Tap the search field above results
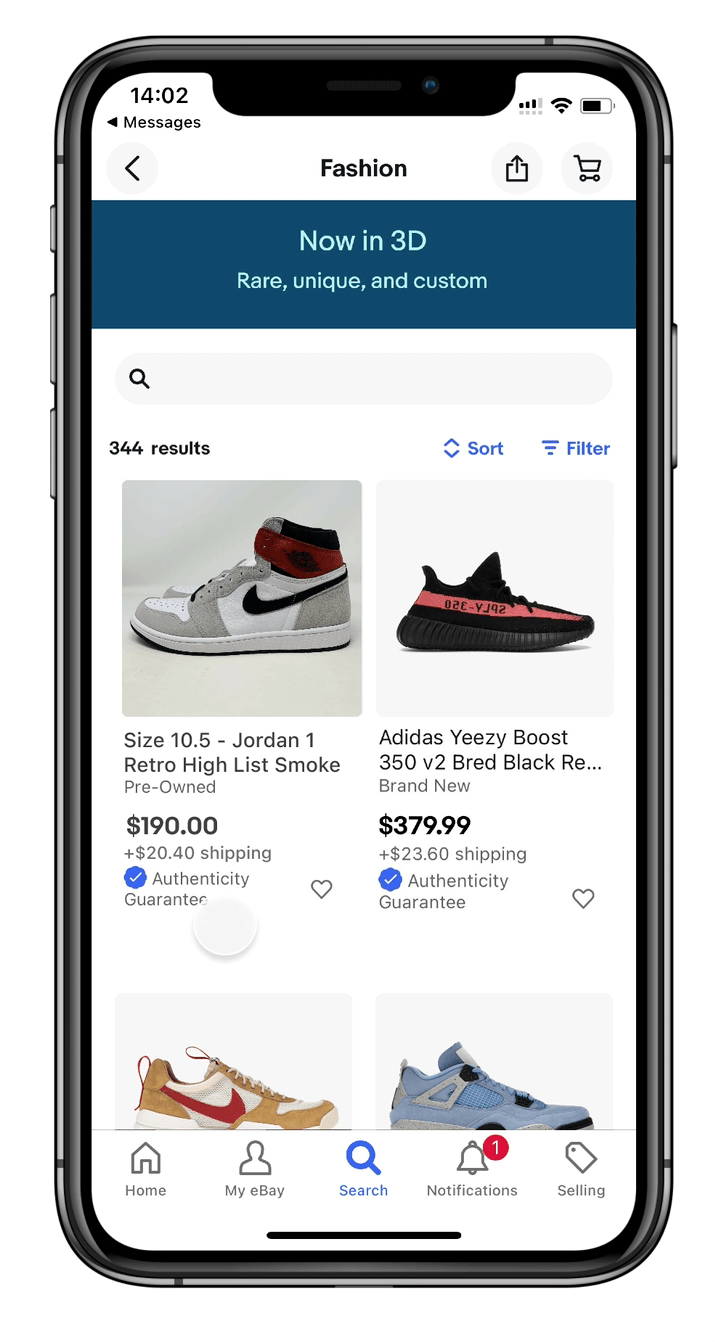 tap(363, 379)
